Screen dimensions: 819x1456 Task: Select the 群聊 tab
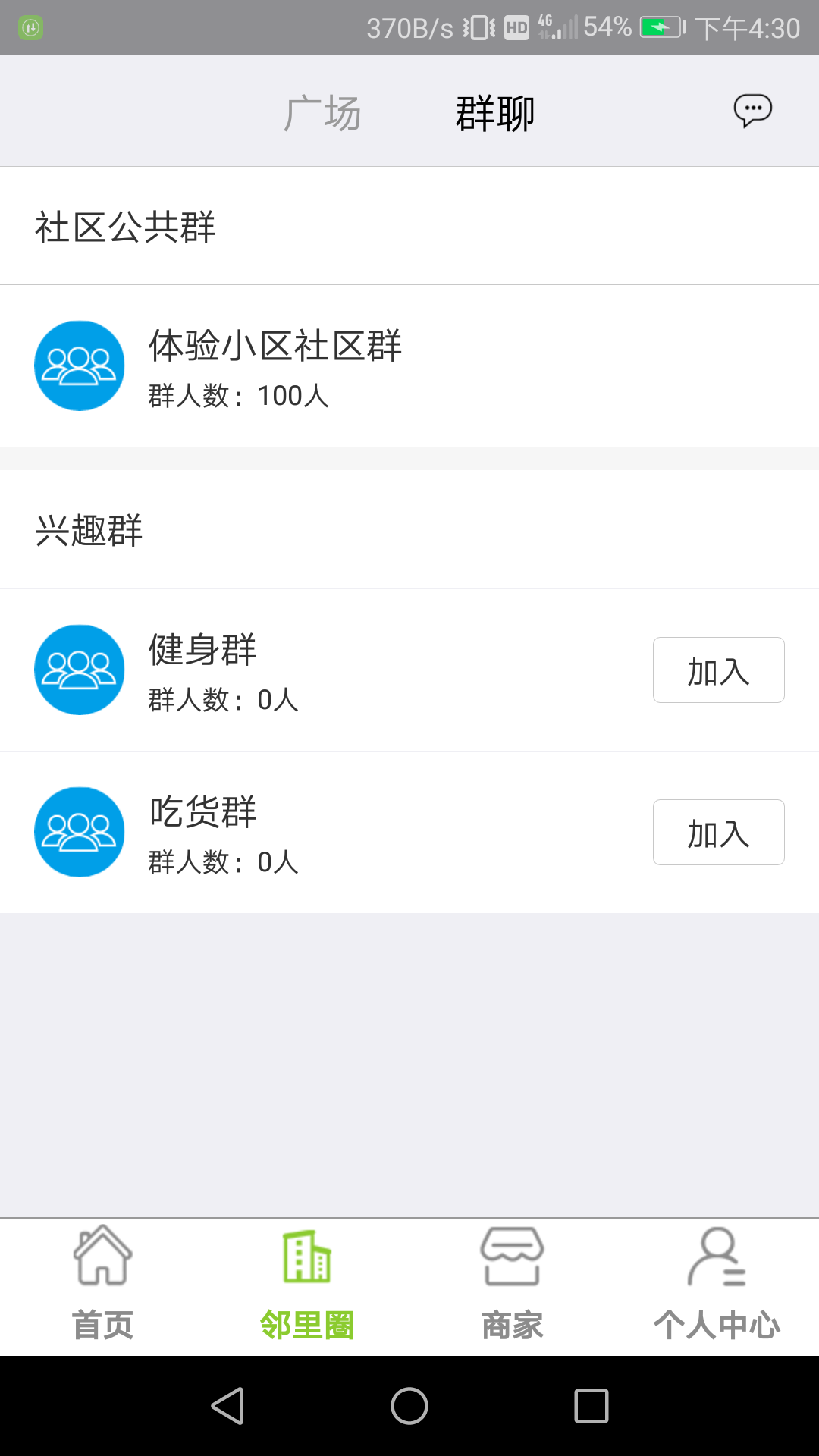495,114
